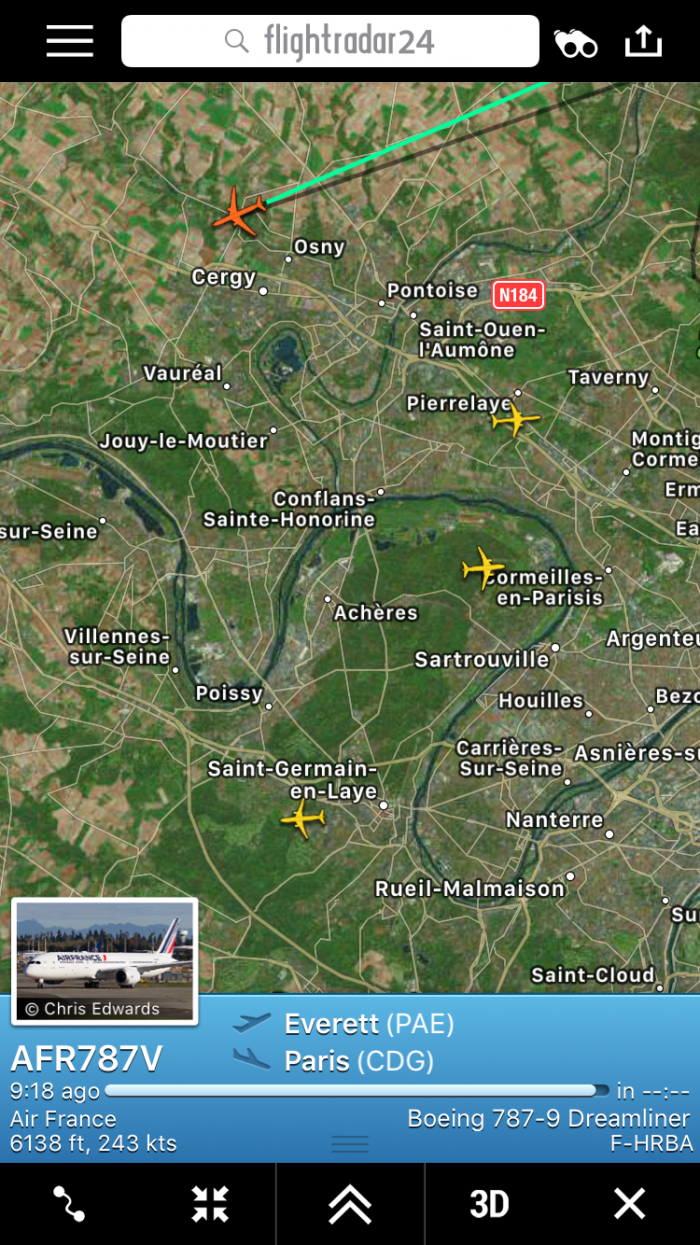This screenshot has height=1245, width=700.
Task: Show the flight route on map
Action: (x=69, y=1204)
